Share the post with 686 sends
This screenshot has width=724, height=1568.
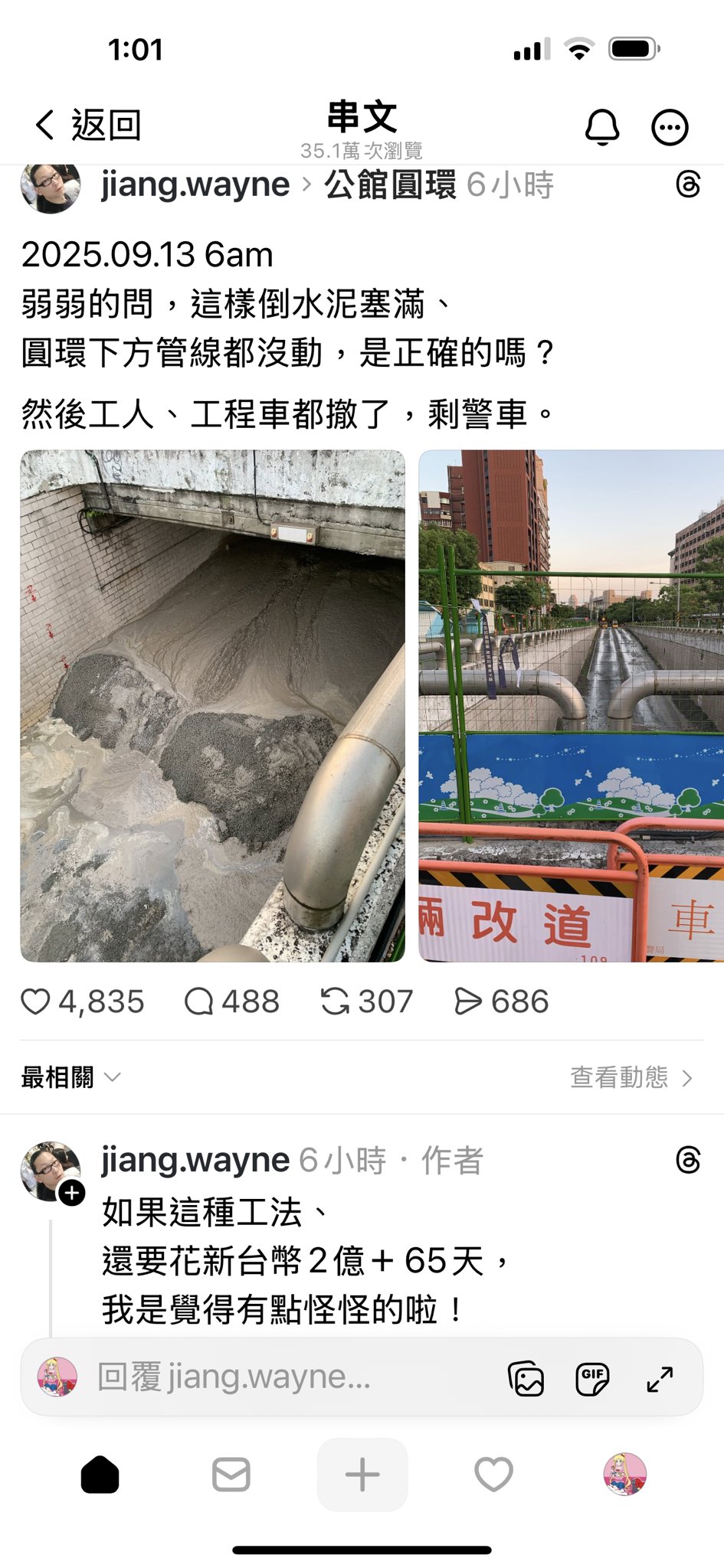pos(501,1001)
